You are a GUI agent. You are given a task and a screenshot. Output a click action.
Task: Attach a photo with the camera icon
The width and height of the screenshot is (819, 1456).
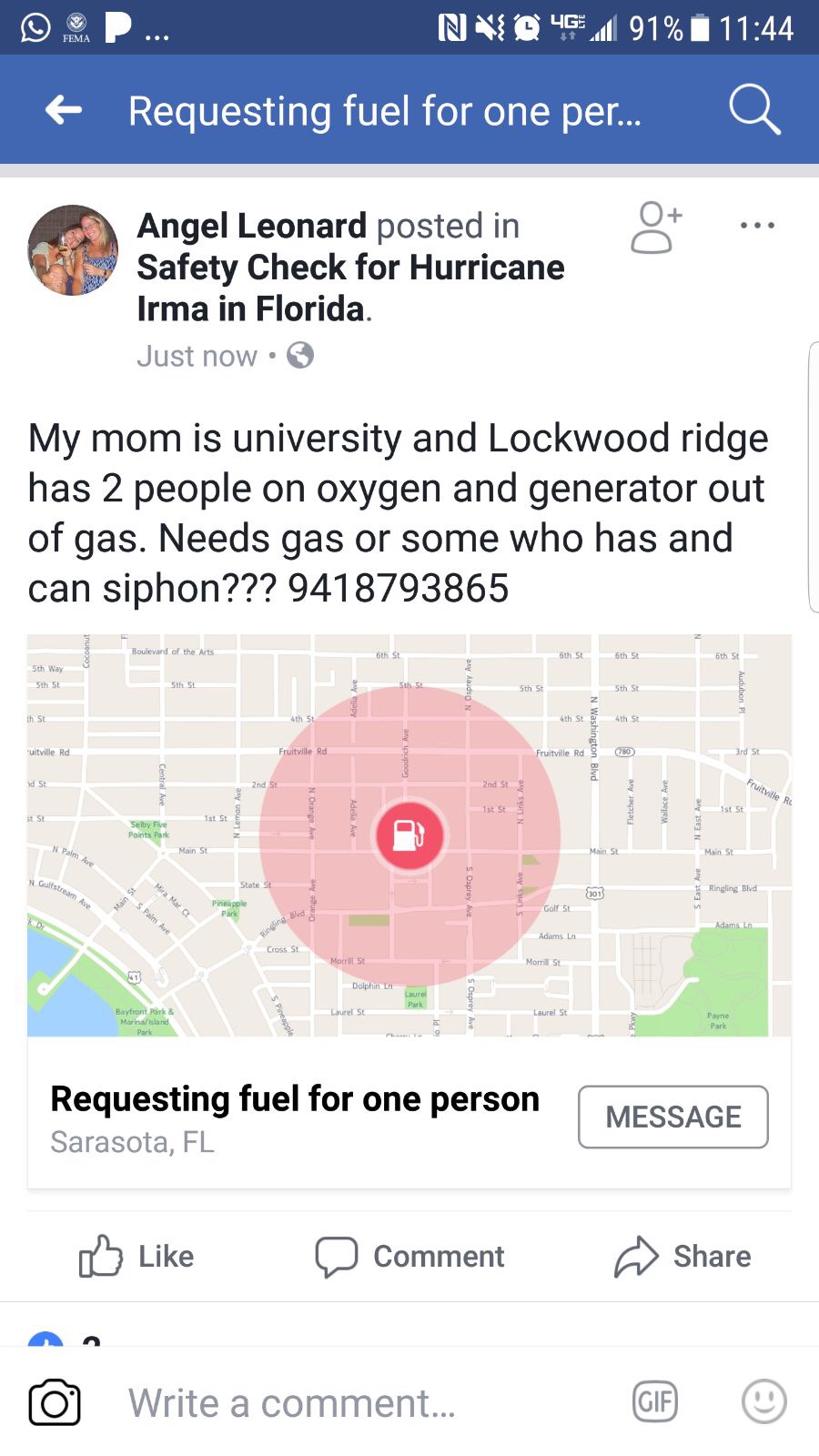(55, 1402)
